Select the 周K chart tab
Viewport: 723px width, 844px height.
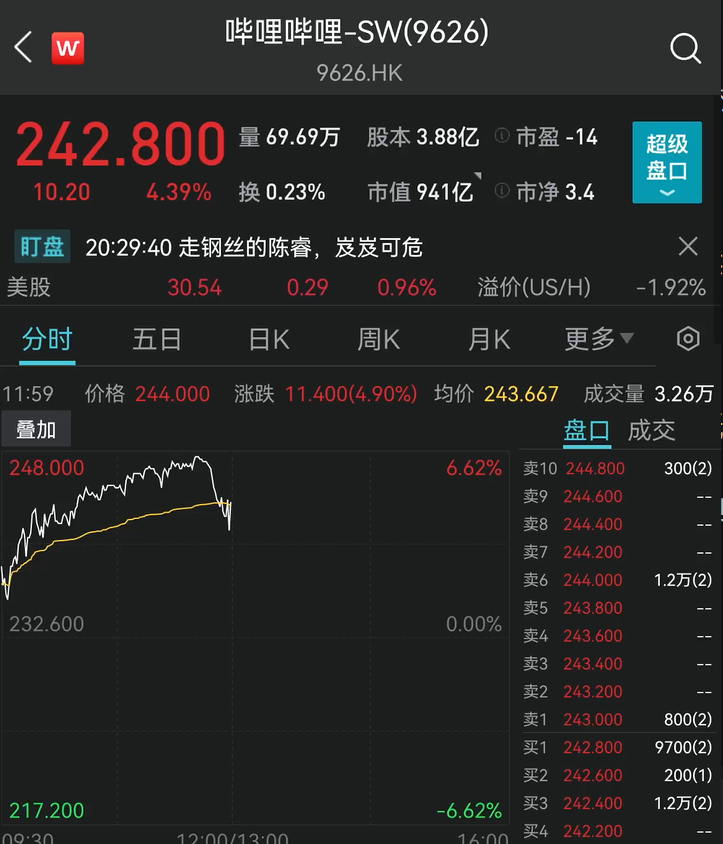tap(379, 339)
